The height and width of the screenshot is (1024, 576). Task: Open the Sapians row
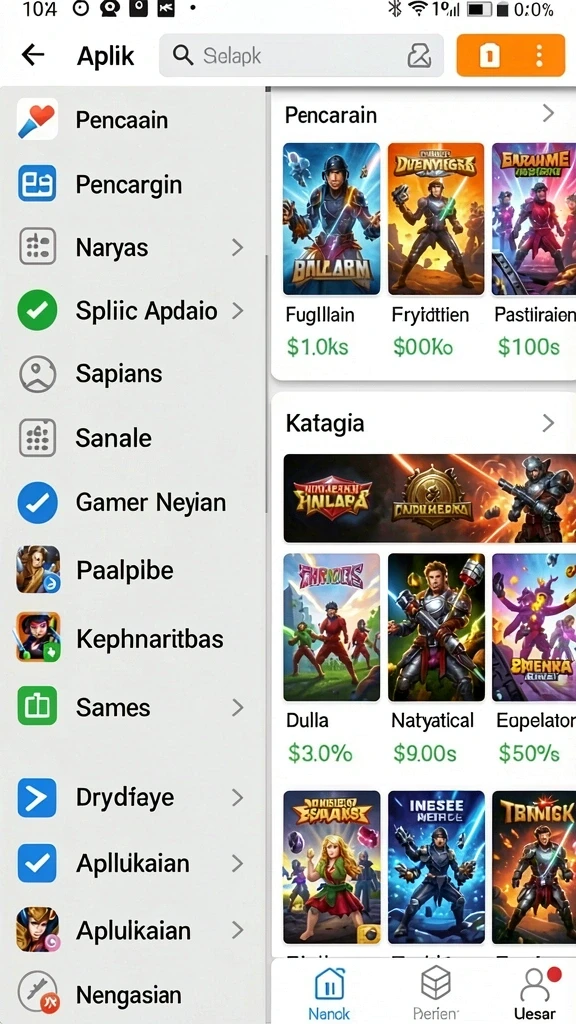coord(133,374)
